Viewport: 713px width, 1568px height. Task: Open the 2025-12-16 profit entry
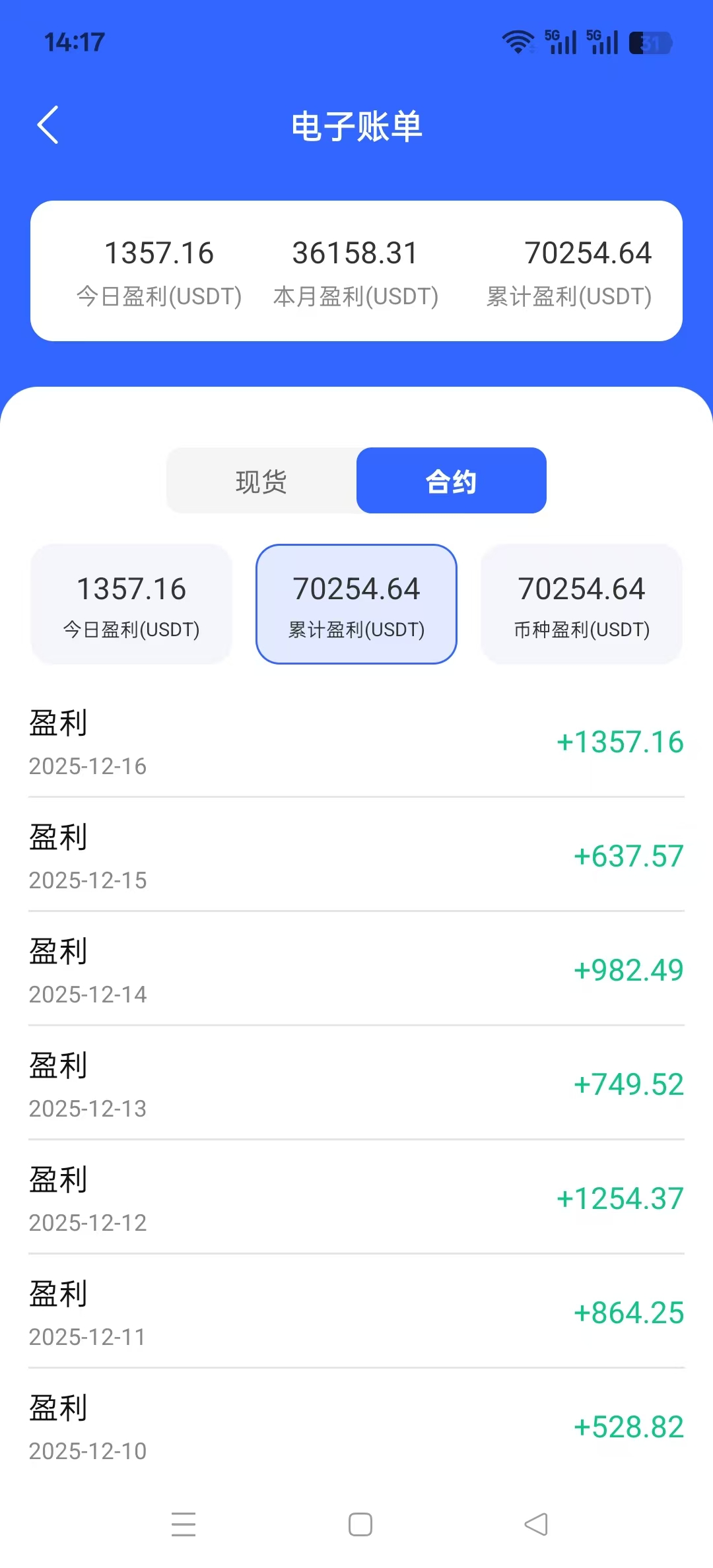pyautogui.click(x=356, y=742)
